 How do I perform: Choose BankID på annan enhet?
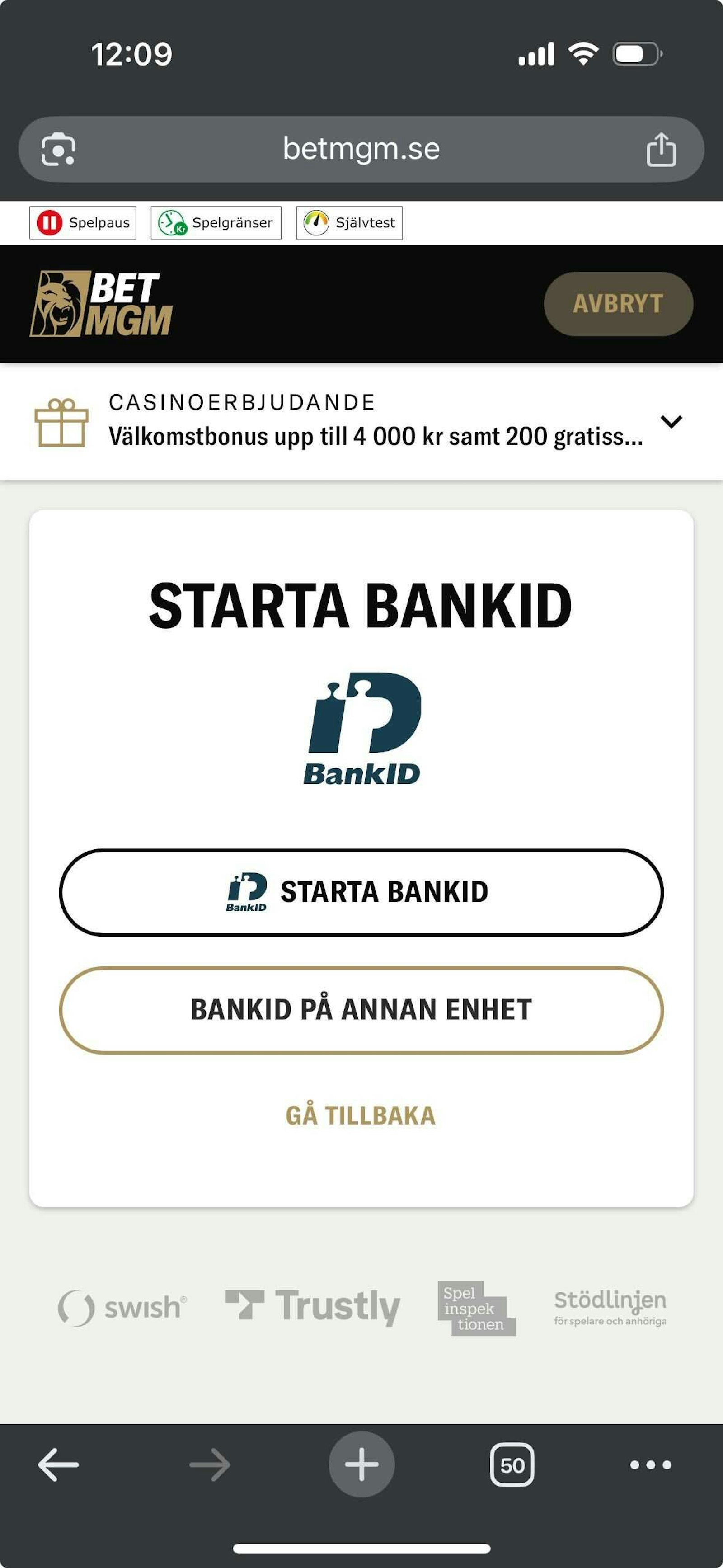[x=361, y=1010]
